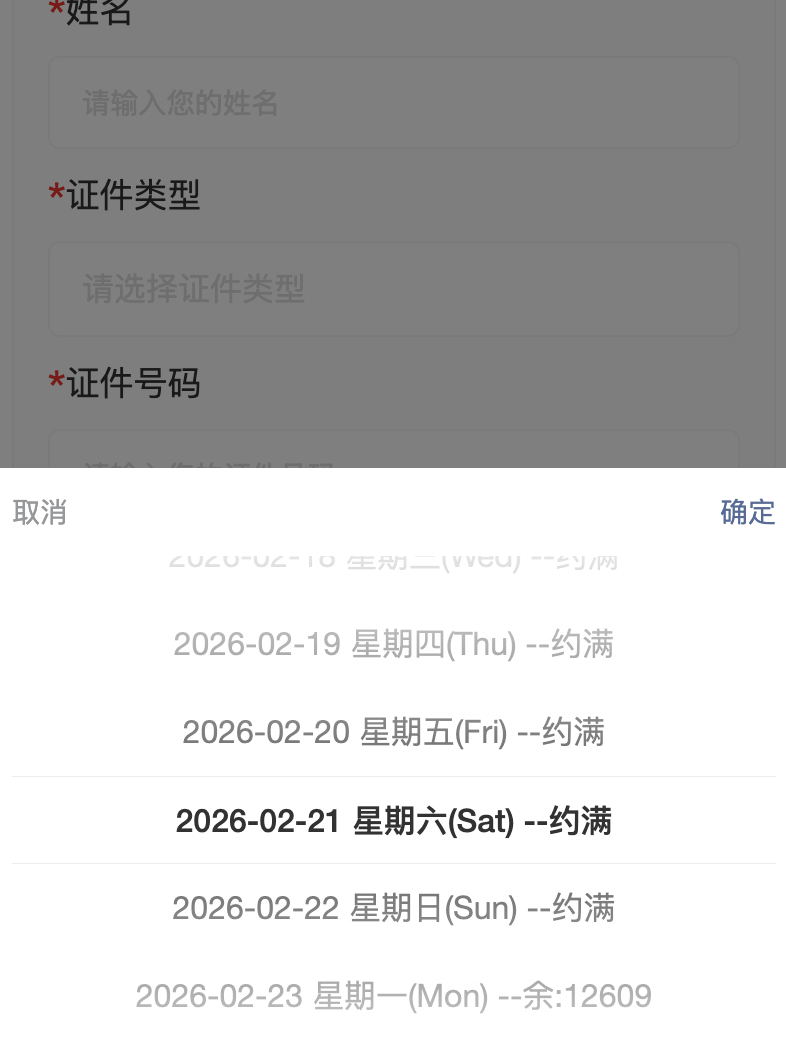Pick the 2026-02-22 星期日 date option
786x1046 pixels.
pos(393,908)
